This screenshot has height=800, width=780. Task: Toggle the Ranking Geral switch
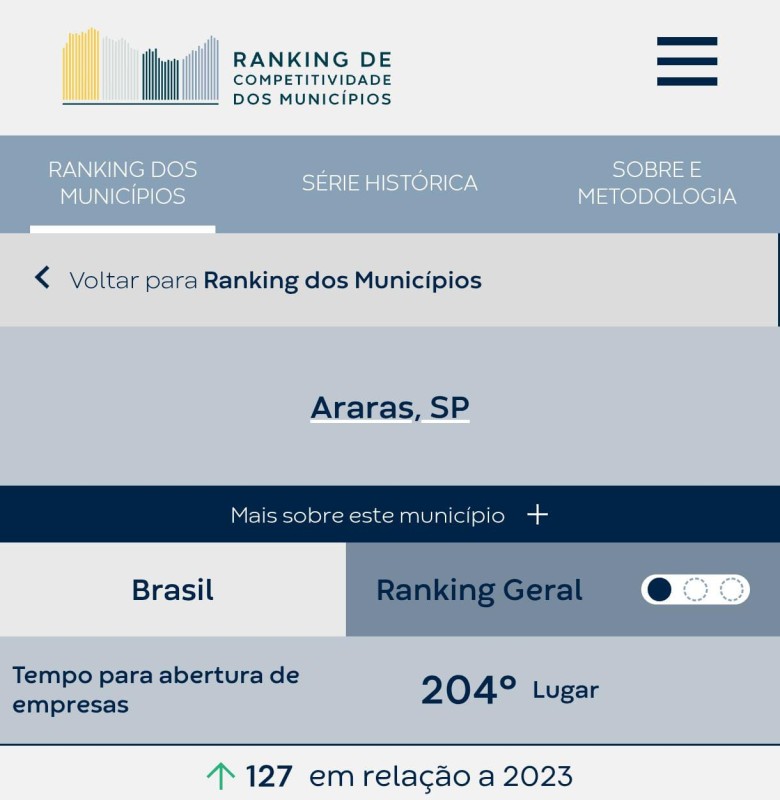coord(695,590)
